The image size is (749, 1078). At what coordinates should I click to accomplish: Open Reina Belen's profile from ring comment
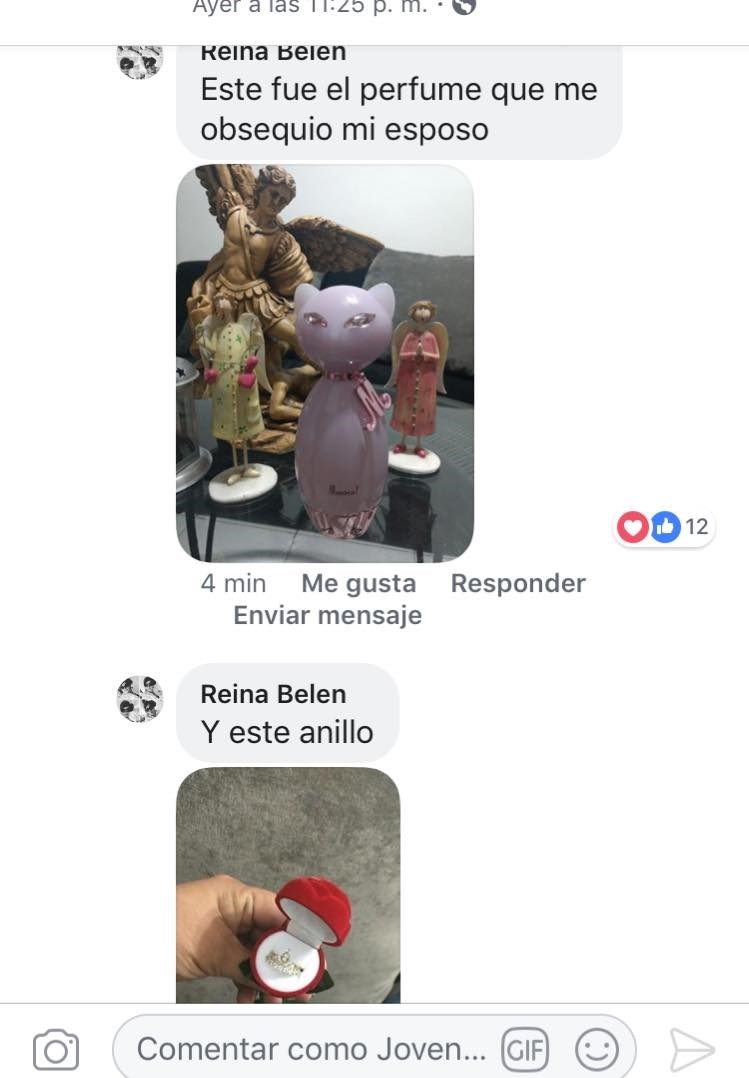(x=273, y=694)
